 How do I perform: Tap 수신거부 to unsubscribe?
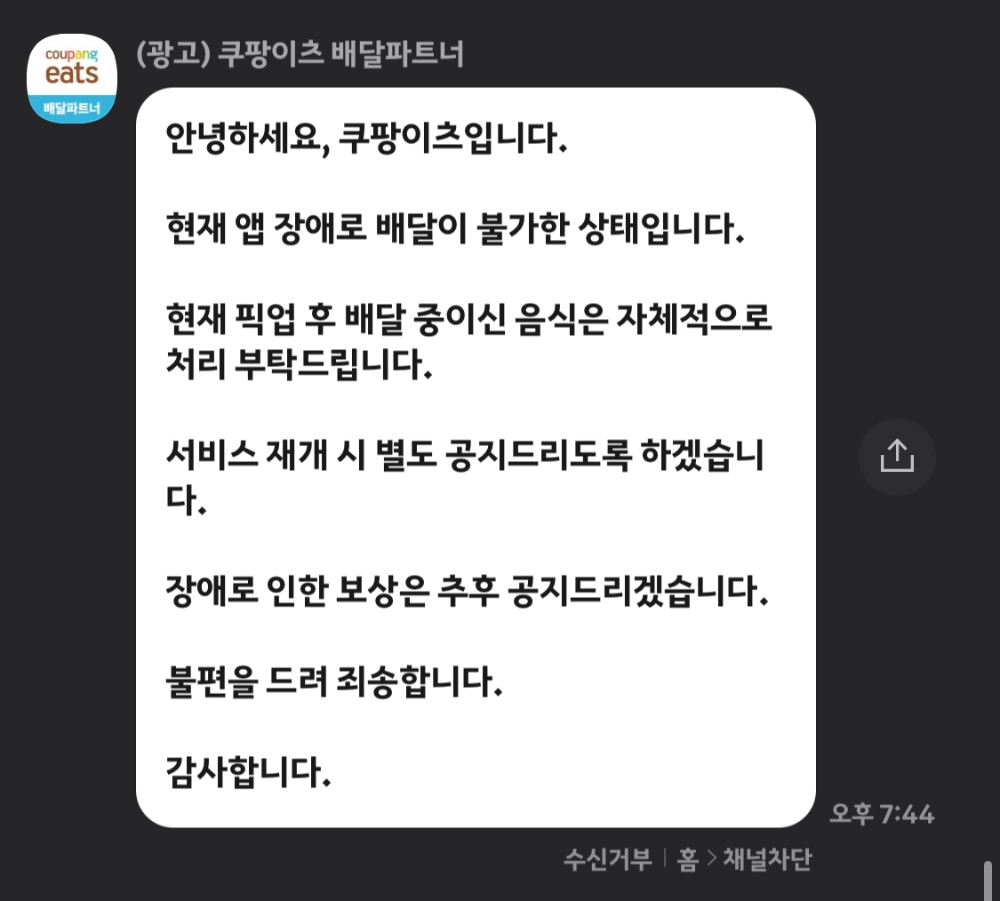coord(607,859)
